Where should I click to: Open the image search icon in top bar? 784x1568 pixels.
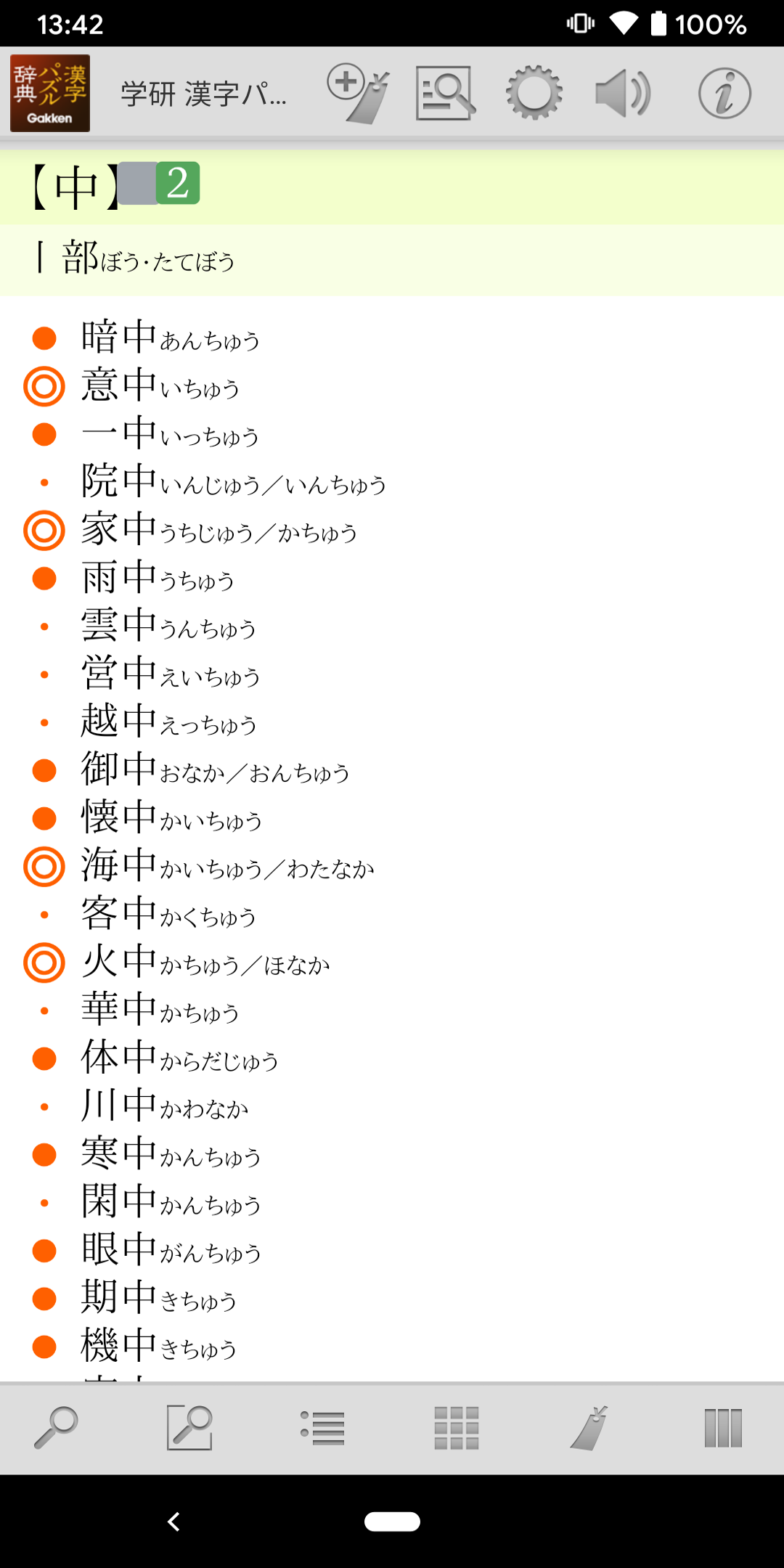(445, 93)
